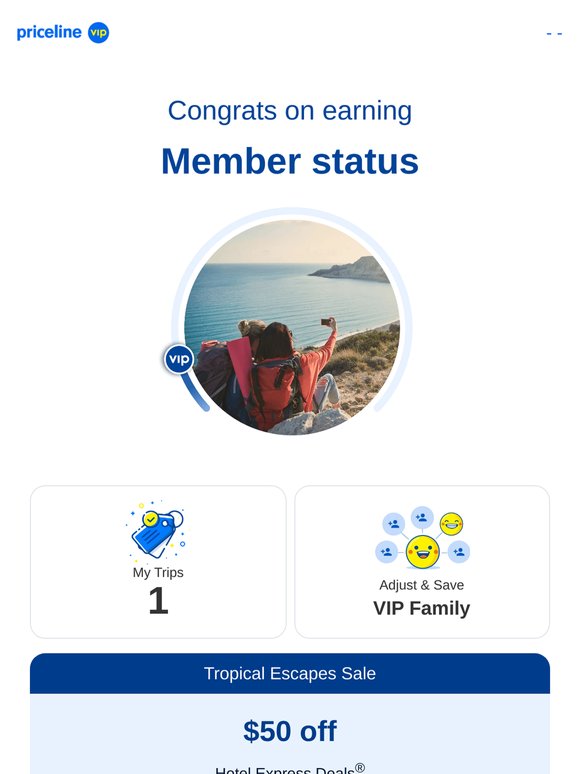Open the Tropical Escapes Sale banner
This screenshot has width=580, height=774.
coord(290,673)
